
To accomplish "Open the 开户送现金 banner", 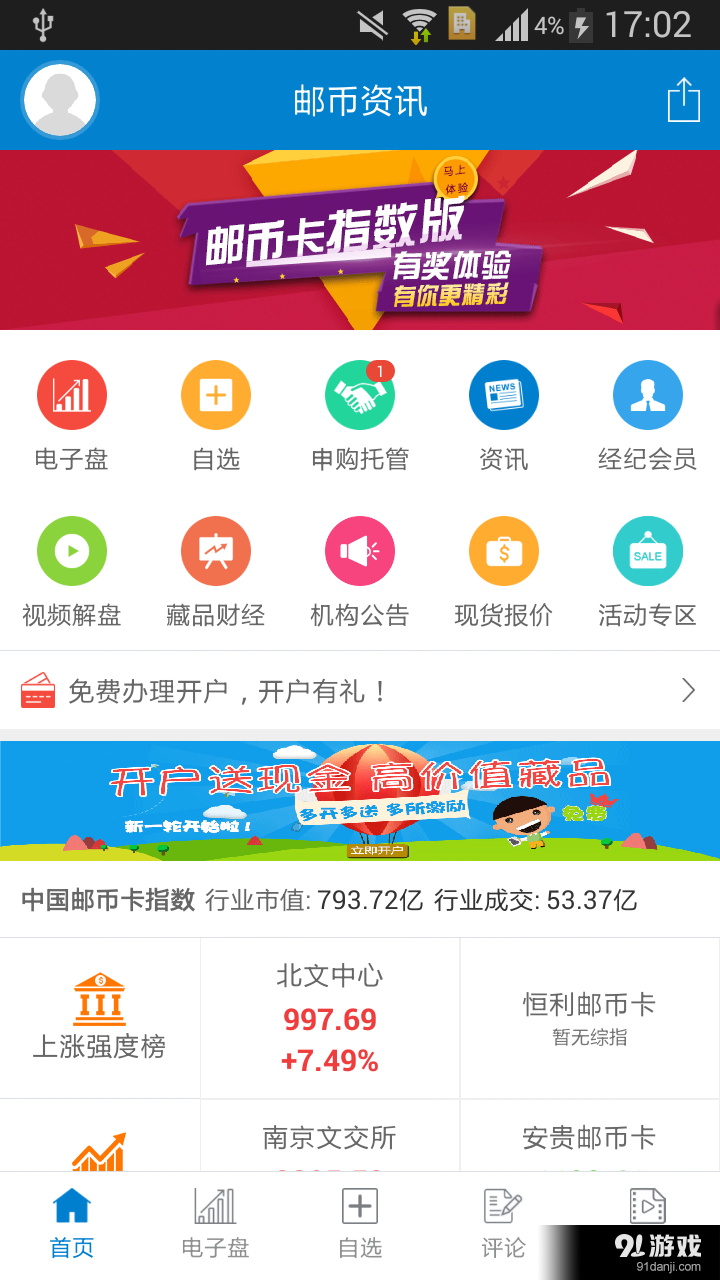I will 360,800.
